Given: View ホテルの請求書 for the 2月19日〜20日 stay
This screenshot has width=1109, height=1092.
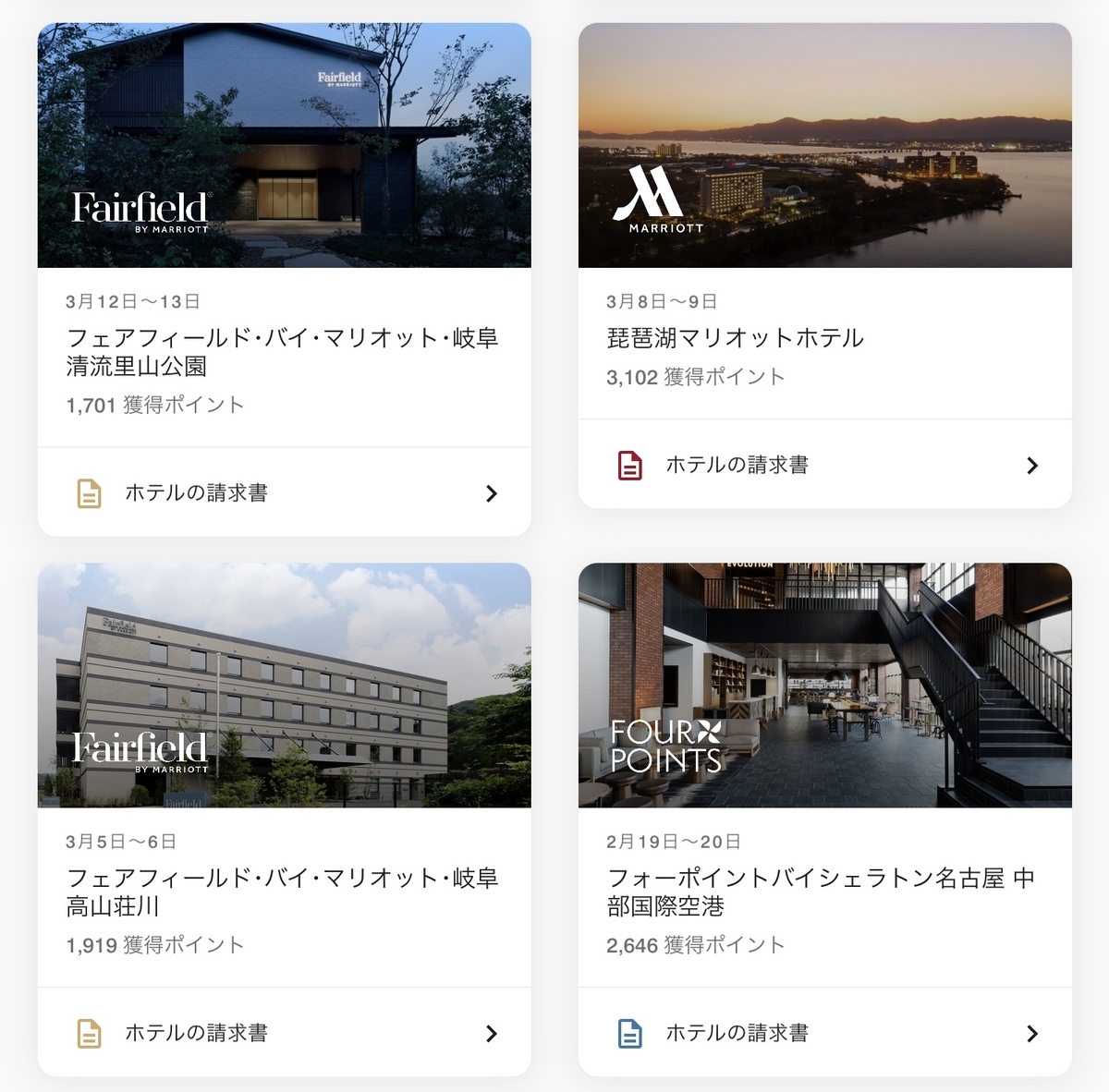Looking at the screenshot, I should 824,1033.
